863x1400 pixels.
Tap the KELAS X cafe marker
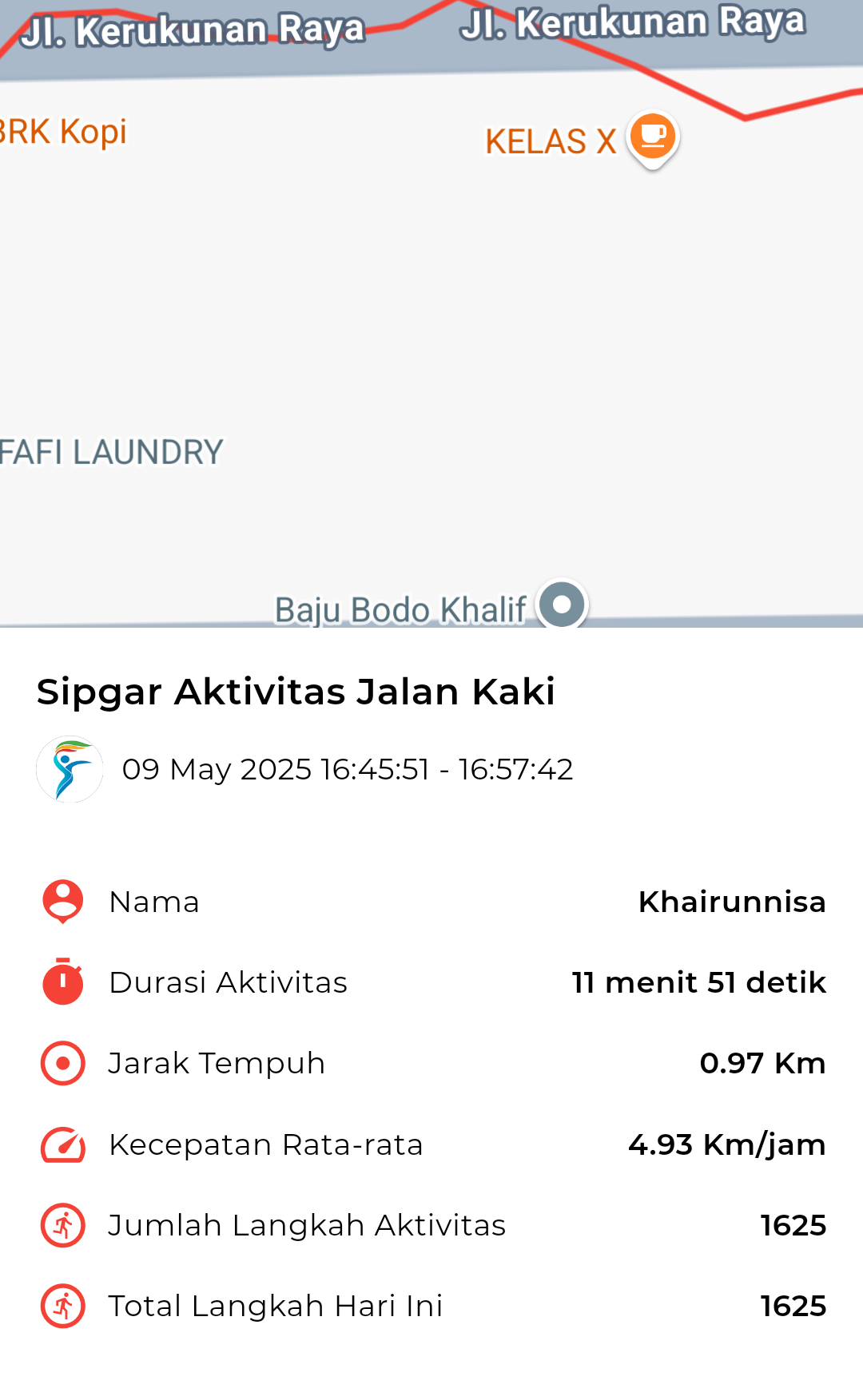653,138
